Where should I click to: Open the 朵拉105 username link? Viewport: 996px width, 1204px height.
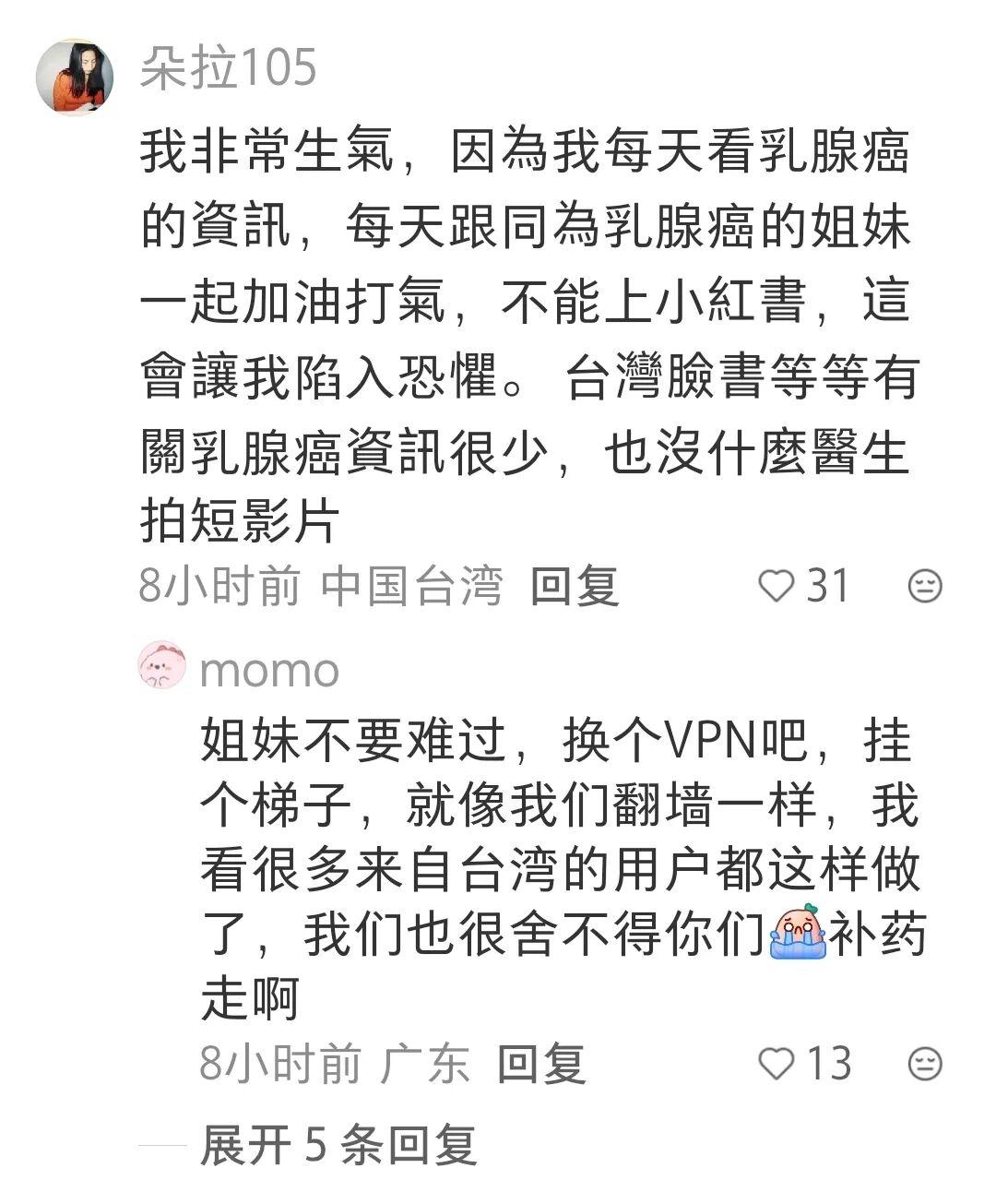pos(228,68)
